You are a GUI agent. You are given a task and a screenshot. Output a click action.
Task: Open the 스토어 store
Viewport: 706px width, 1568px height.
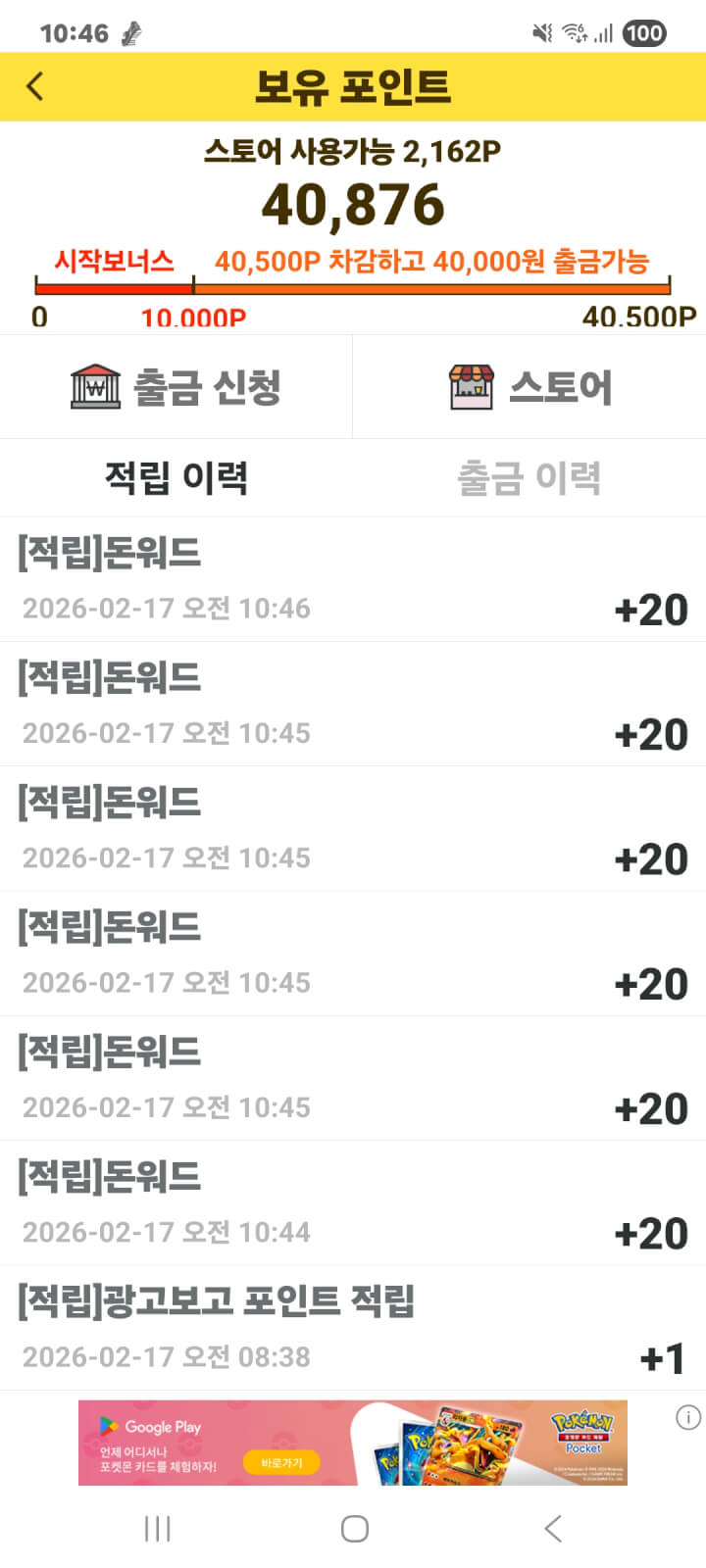[529, 387]
